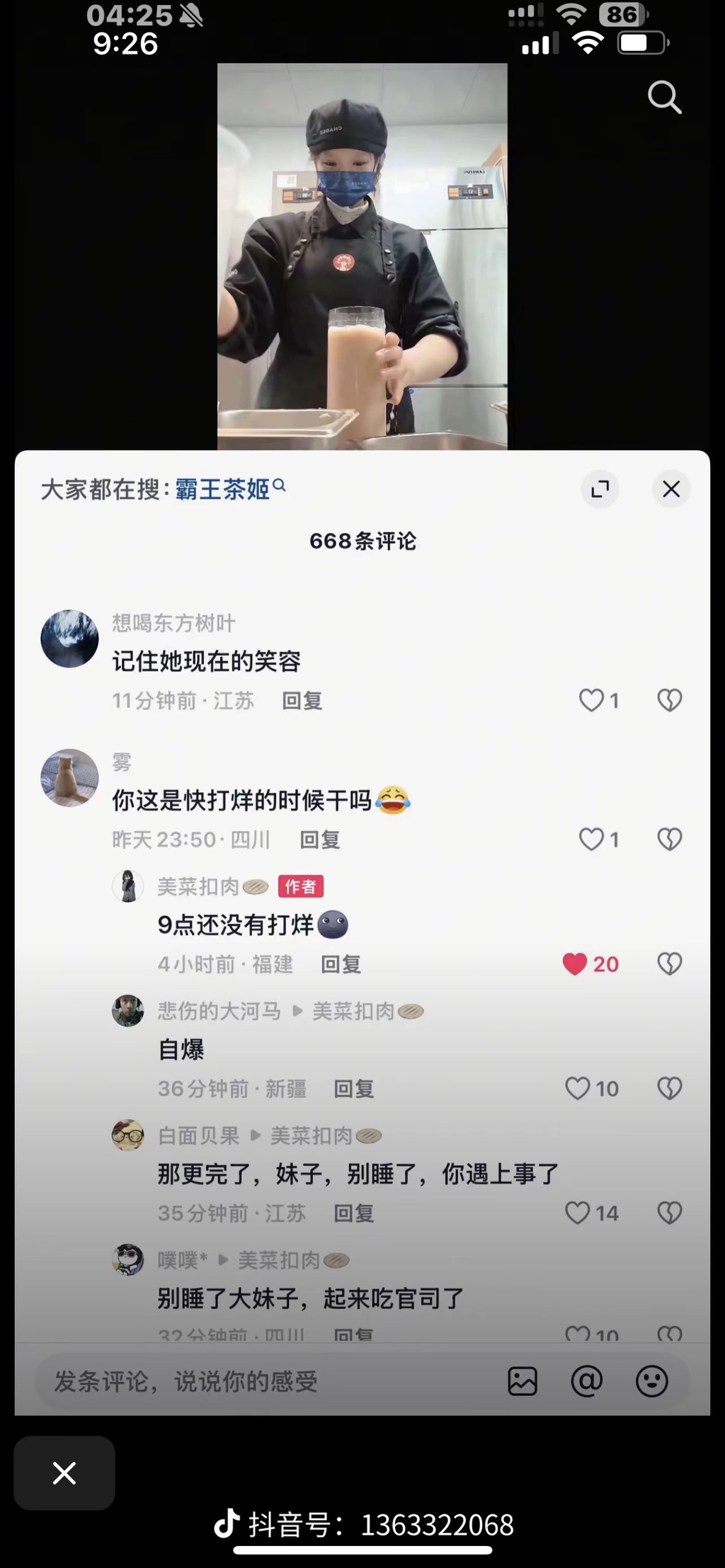Expand the comments panel to full screen
This screenshot has width=725, height=1568.
pyautogui.click(x=600, y=489)
